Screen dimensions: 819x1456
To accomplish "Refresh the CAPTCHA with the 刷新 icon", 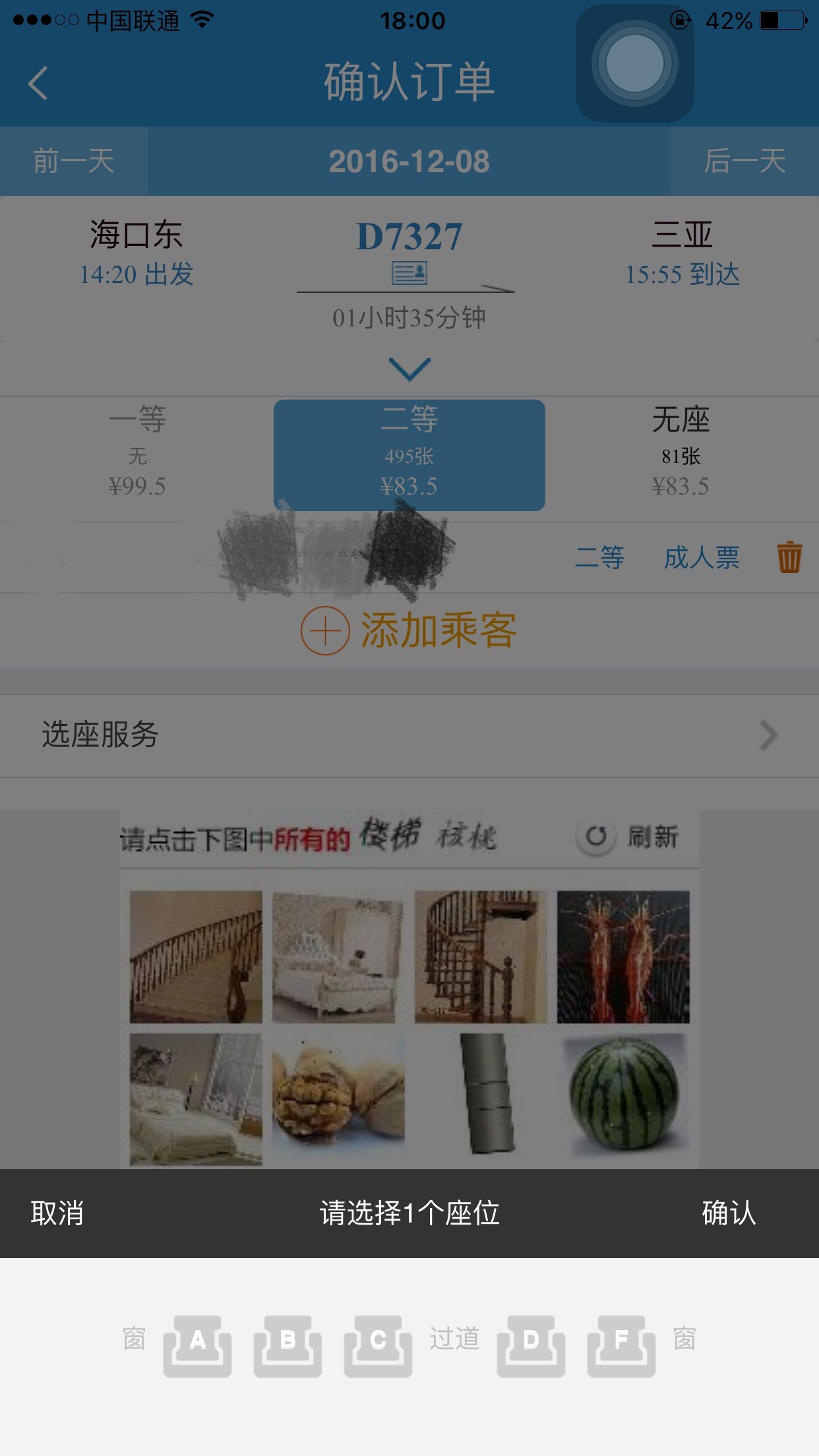I will pyautogui.click(x=594, y=837).
